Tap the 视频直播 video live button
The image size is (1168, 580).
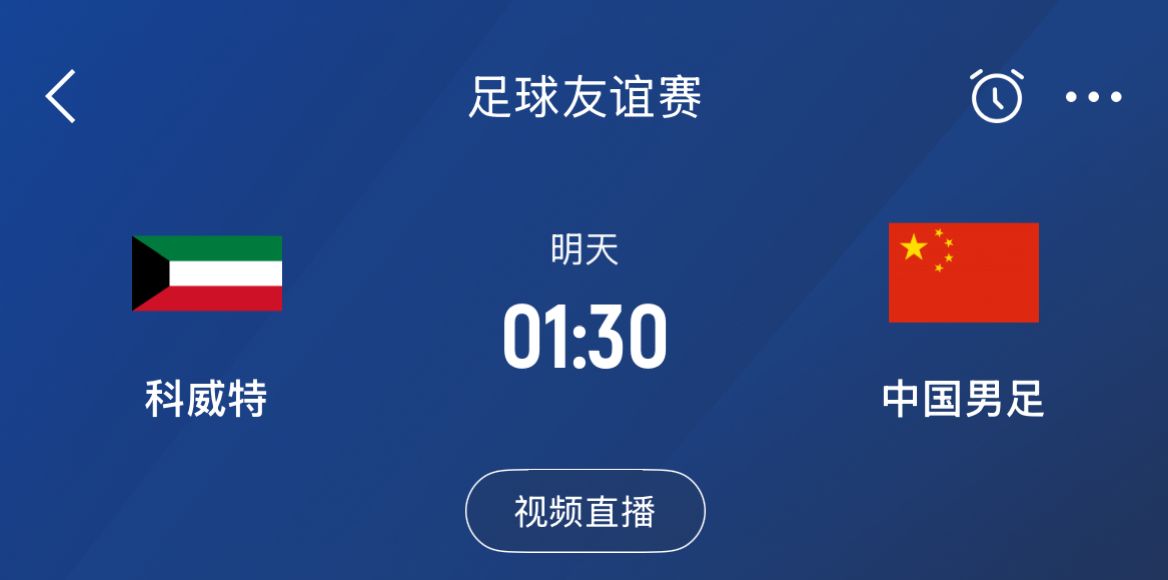coord(585,511)
